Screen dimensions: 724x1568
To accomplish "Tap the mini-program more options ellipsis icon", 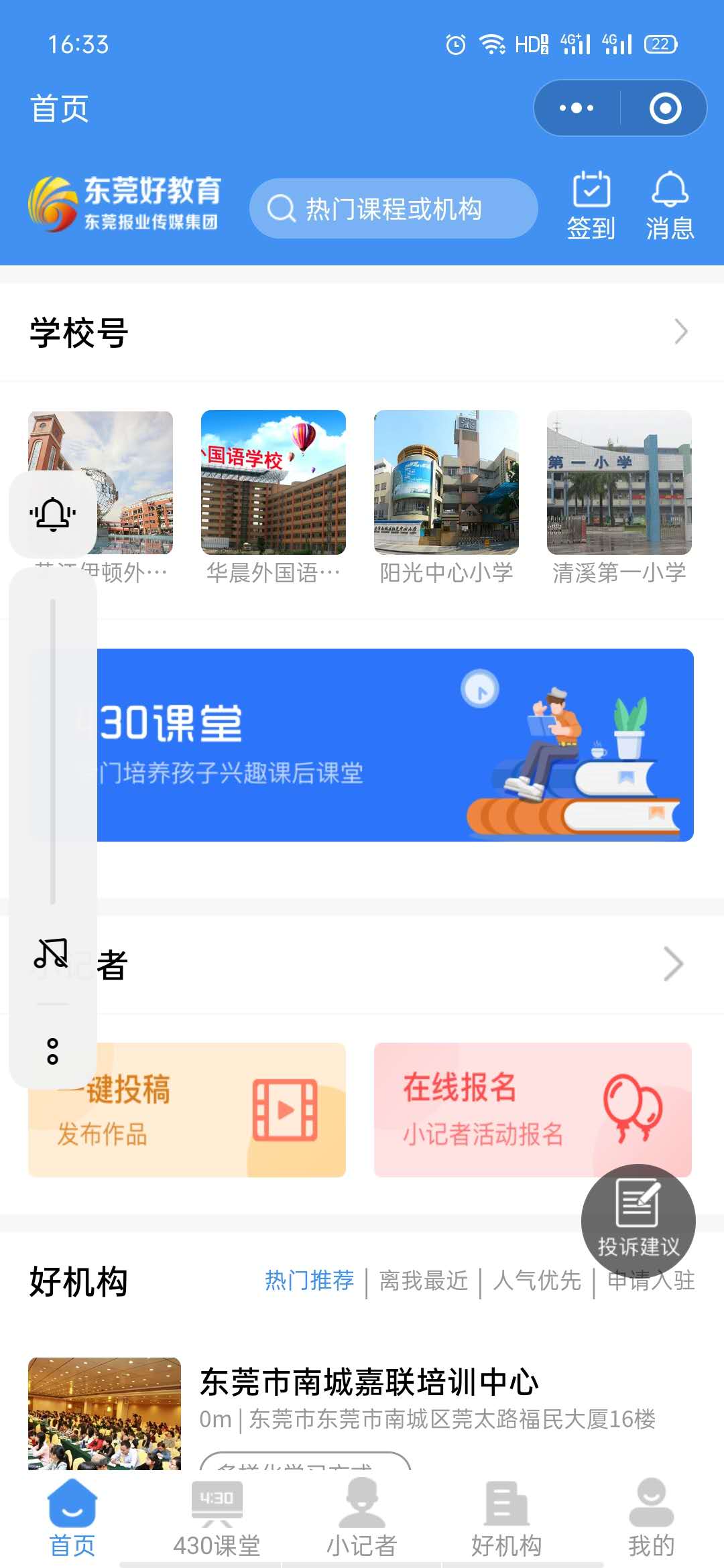I will (575, 107).
